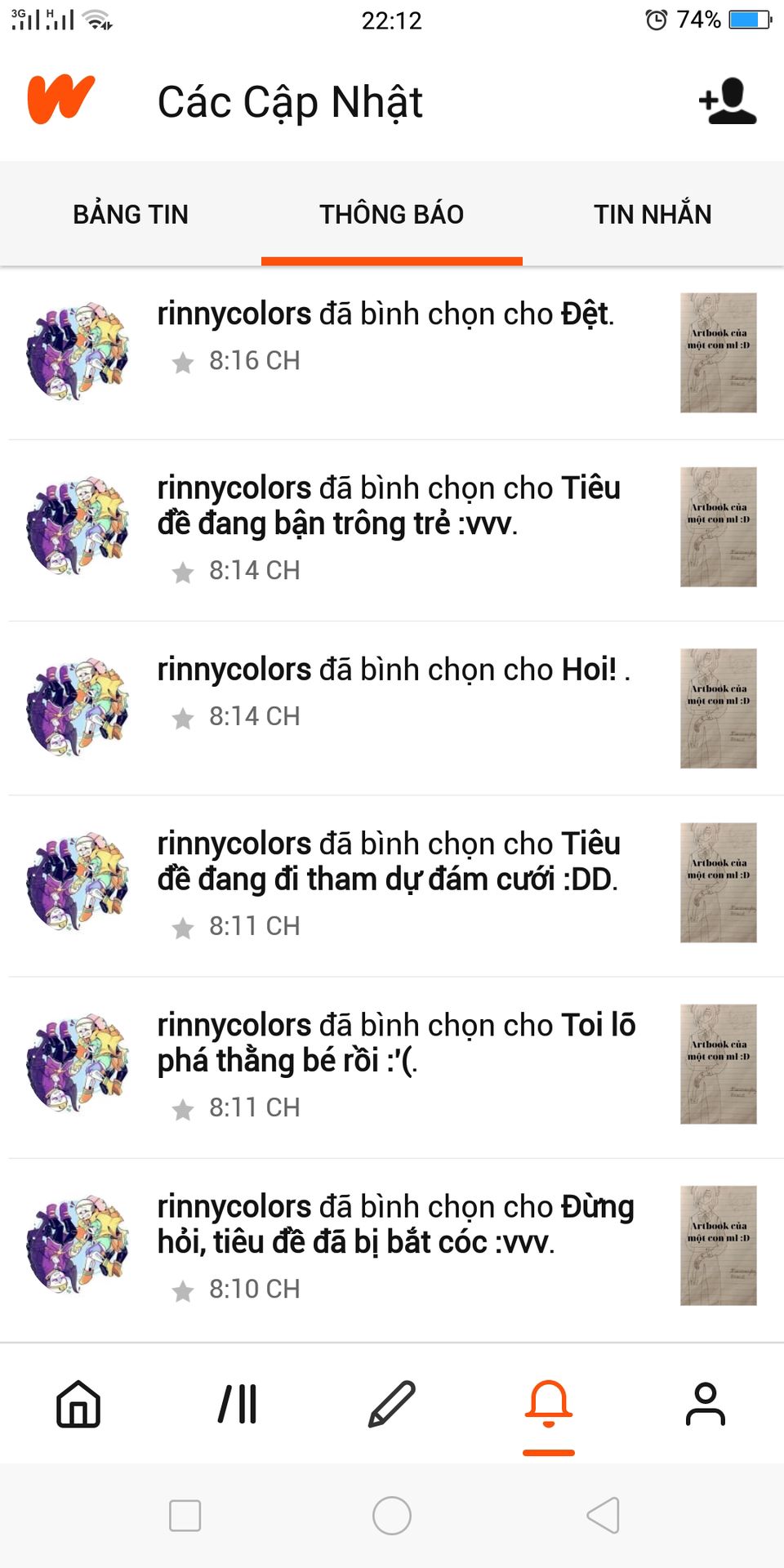Viewport: 784px width, 1568px height.
Task: Tap the system home button
Action: click(392, 1516)
